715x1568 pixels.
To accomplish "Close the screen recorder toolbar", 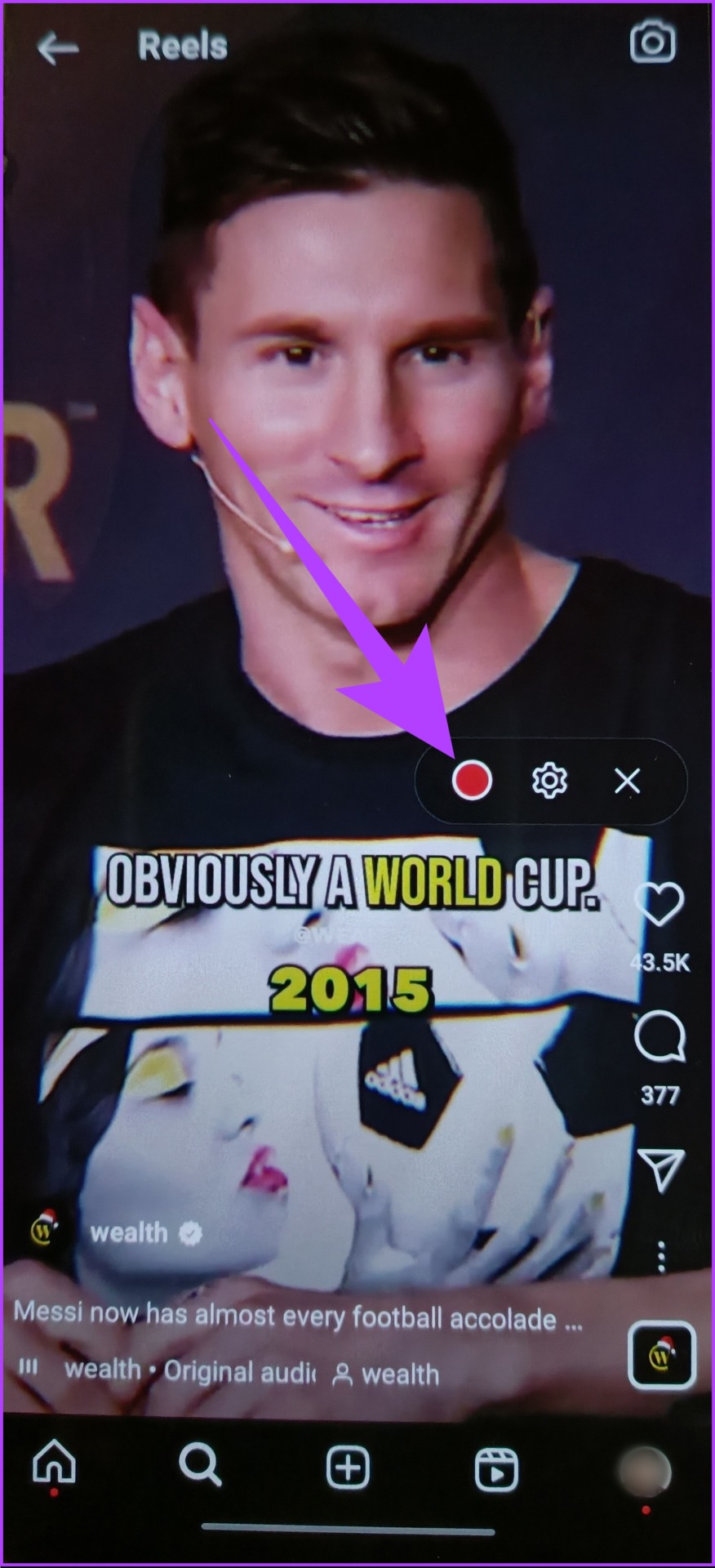I will 627,782.
